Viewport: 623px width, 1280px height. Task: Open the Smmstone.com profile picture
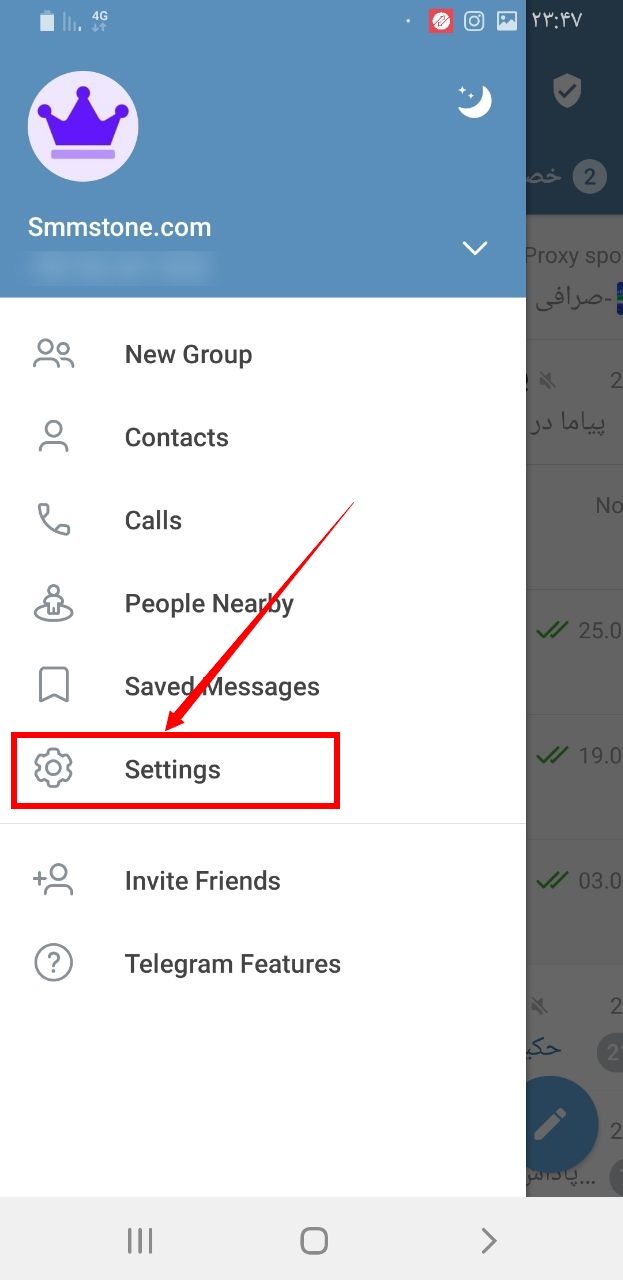(83, 126)
